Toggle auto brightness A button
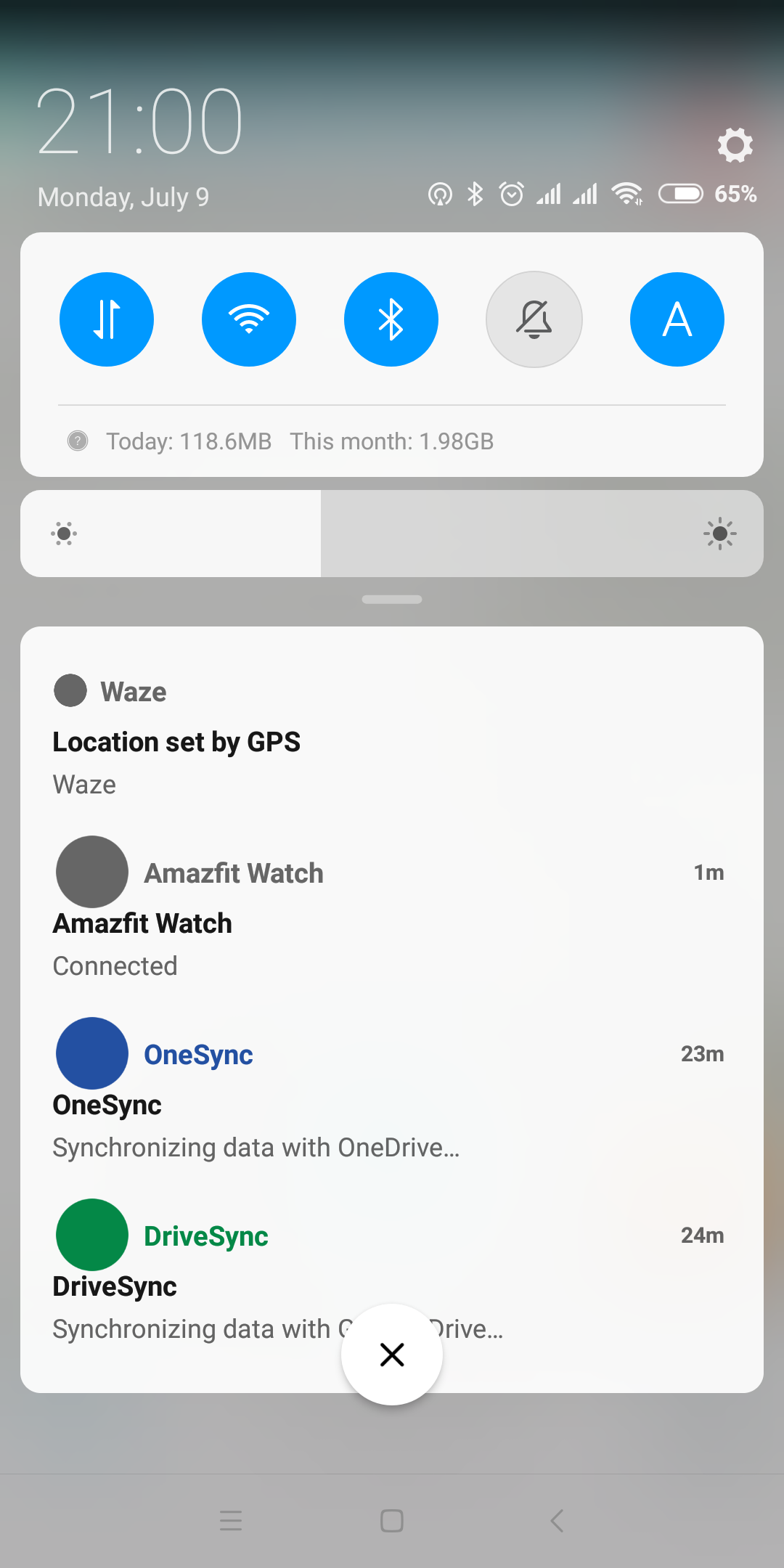The image size is (784, 1568). 677,319
